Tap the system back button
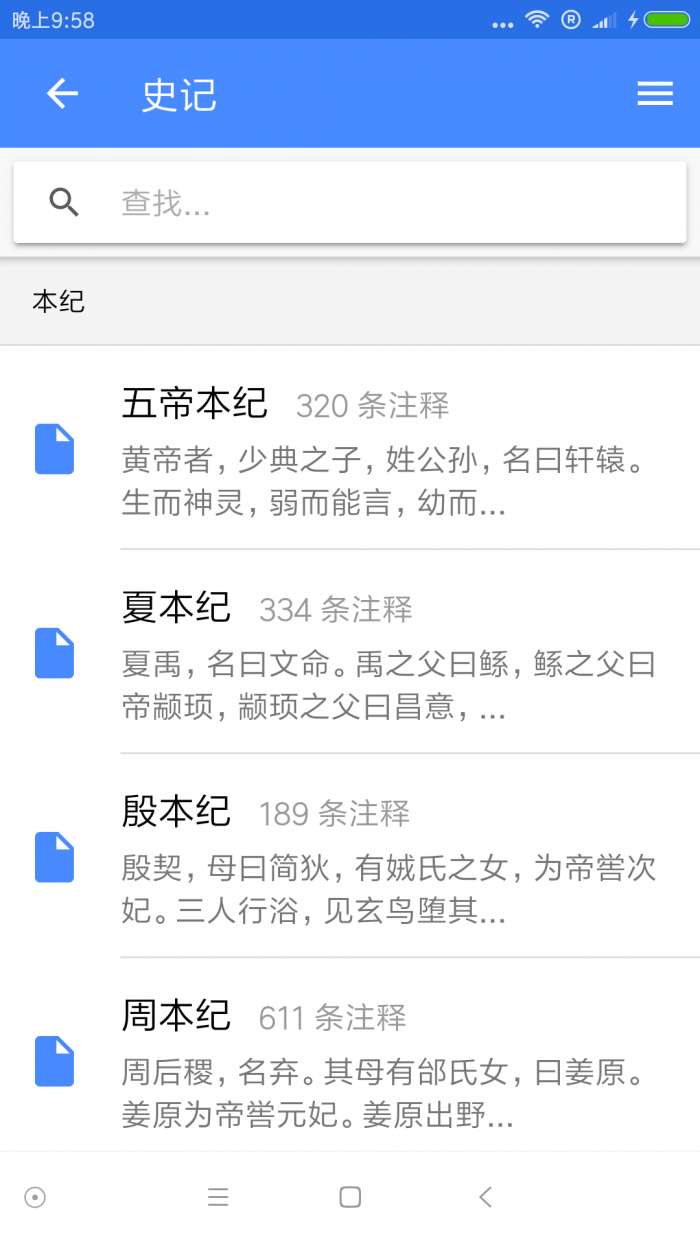The height and width of the screenshot is (1244, 700). pyautogui.click(x=486, y=1197)
